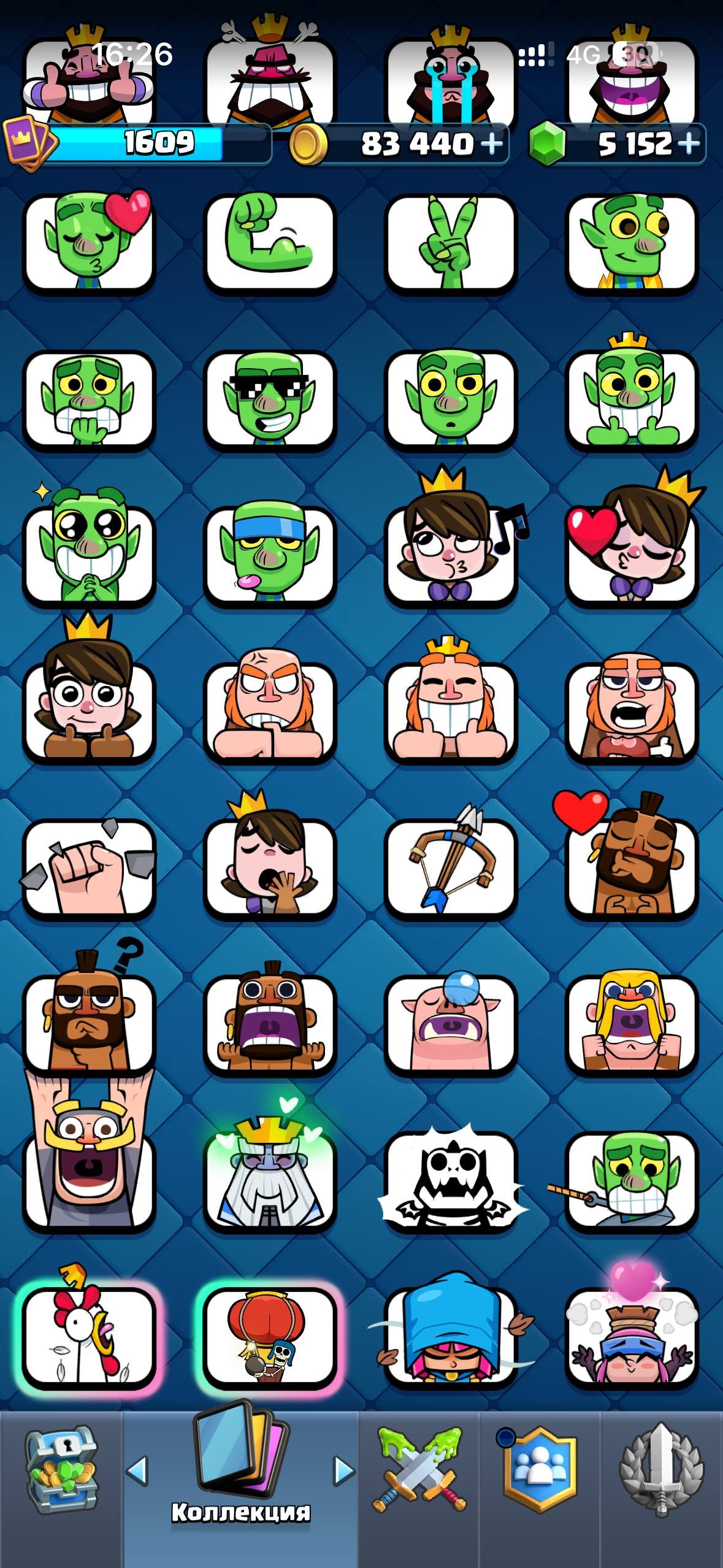Image resolution: width=723 pixels, height=1568 pixels.
Task: Pick the stone fist emote
Action: [x=89, y=867]
